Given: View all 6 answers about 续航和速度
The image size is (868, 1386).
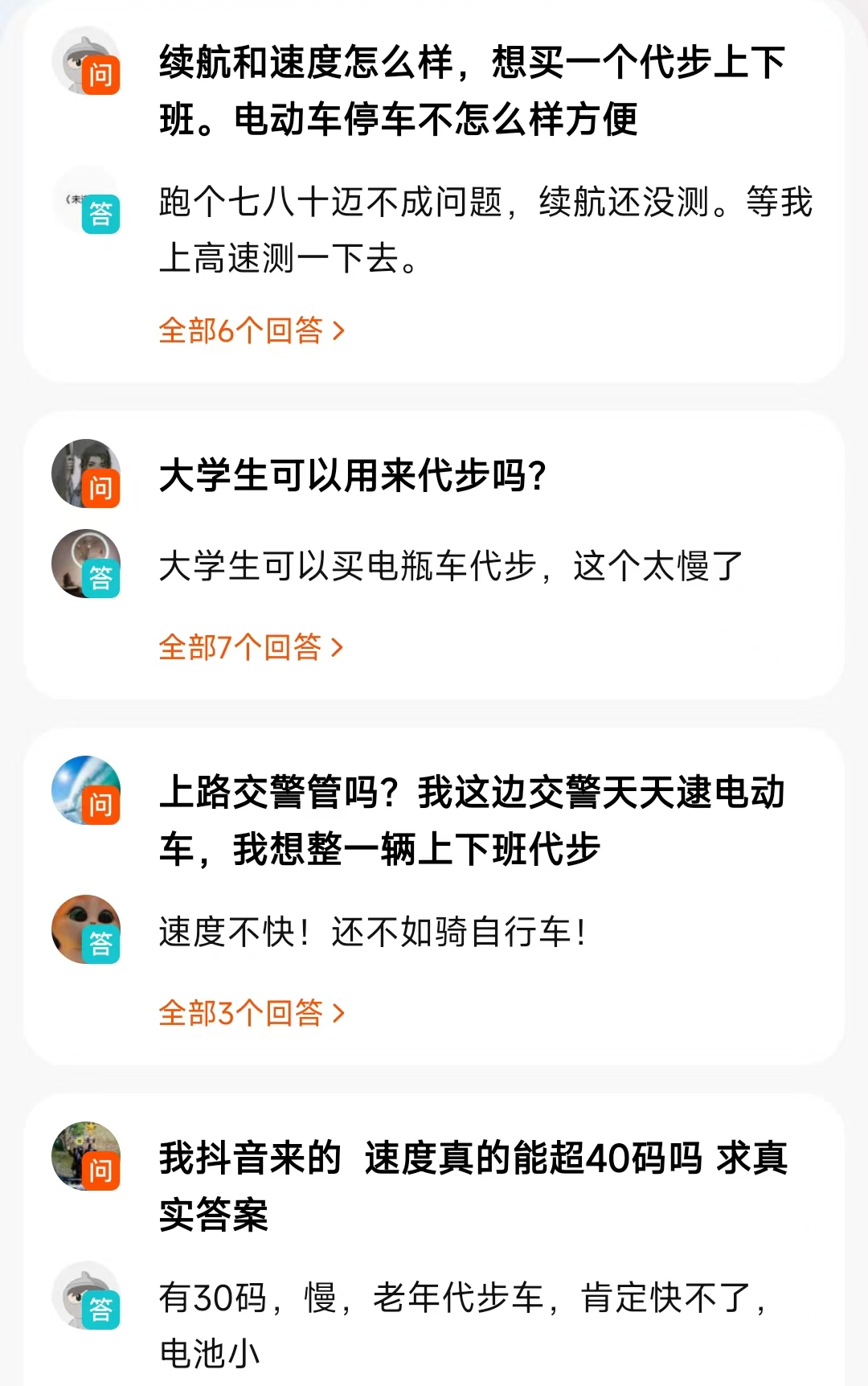Looking at the screenshot, I should 252,330.
